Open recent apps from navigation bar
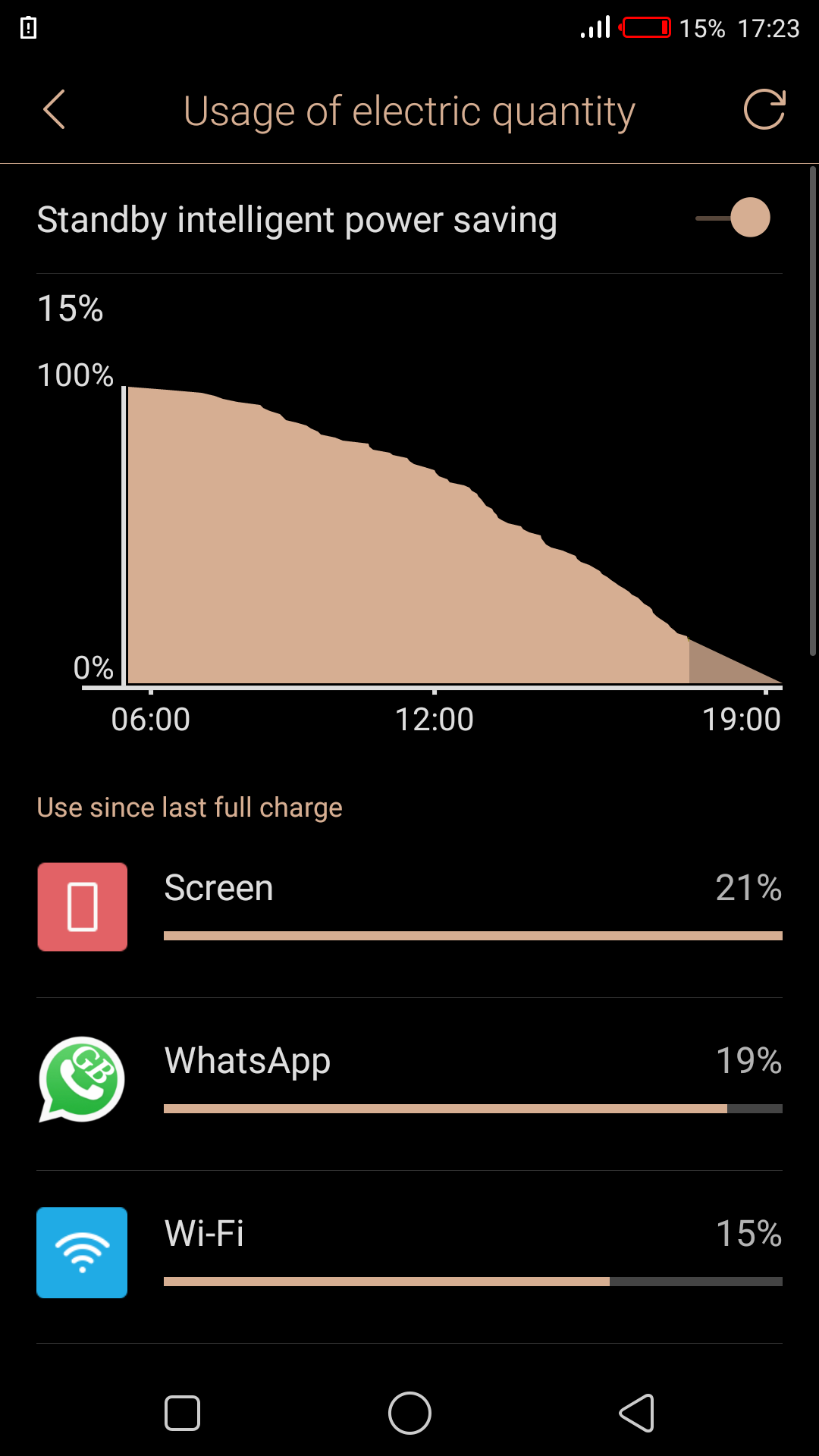Screen dimensions: 819x1456 182,1414
